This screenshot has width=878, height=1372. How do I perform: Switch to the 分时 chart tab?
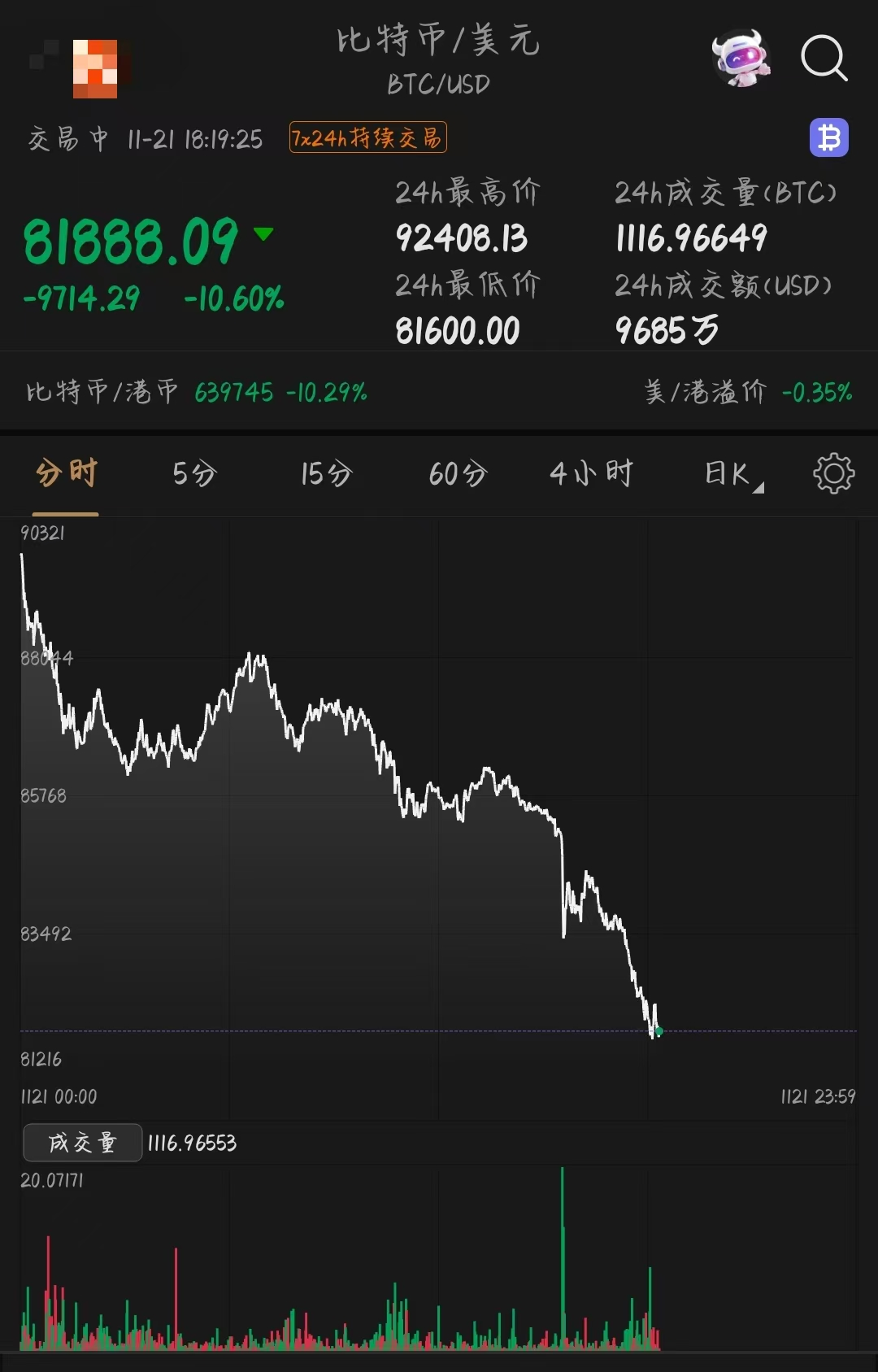64,474
